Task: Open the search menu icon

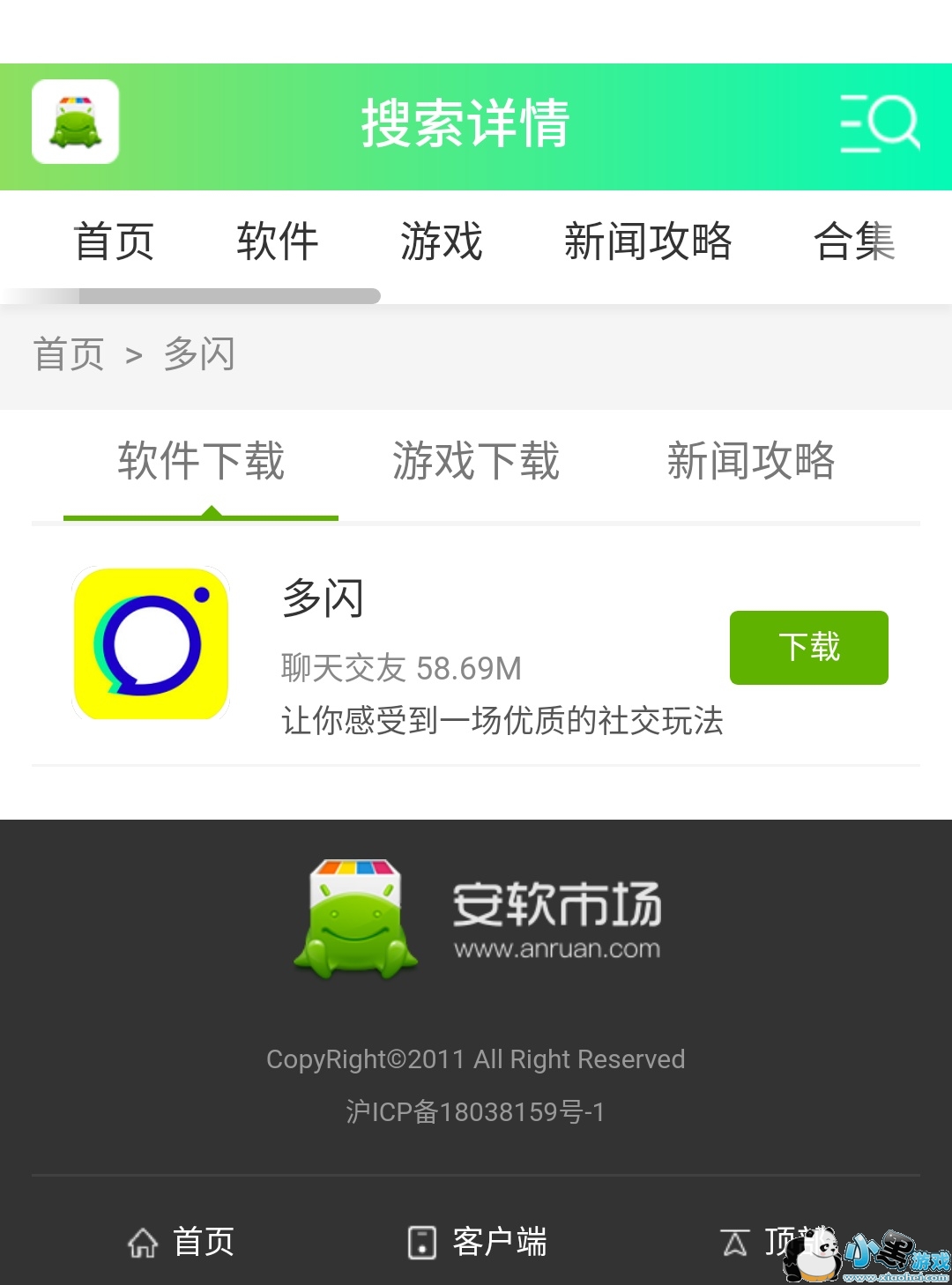Action: tap(880, 123)
